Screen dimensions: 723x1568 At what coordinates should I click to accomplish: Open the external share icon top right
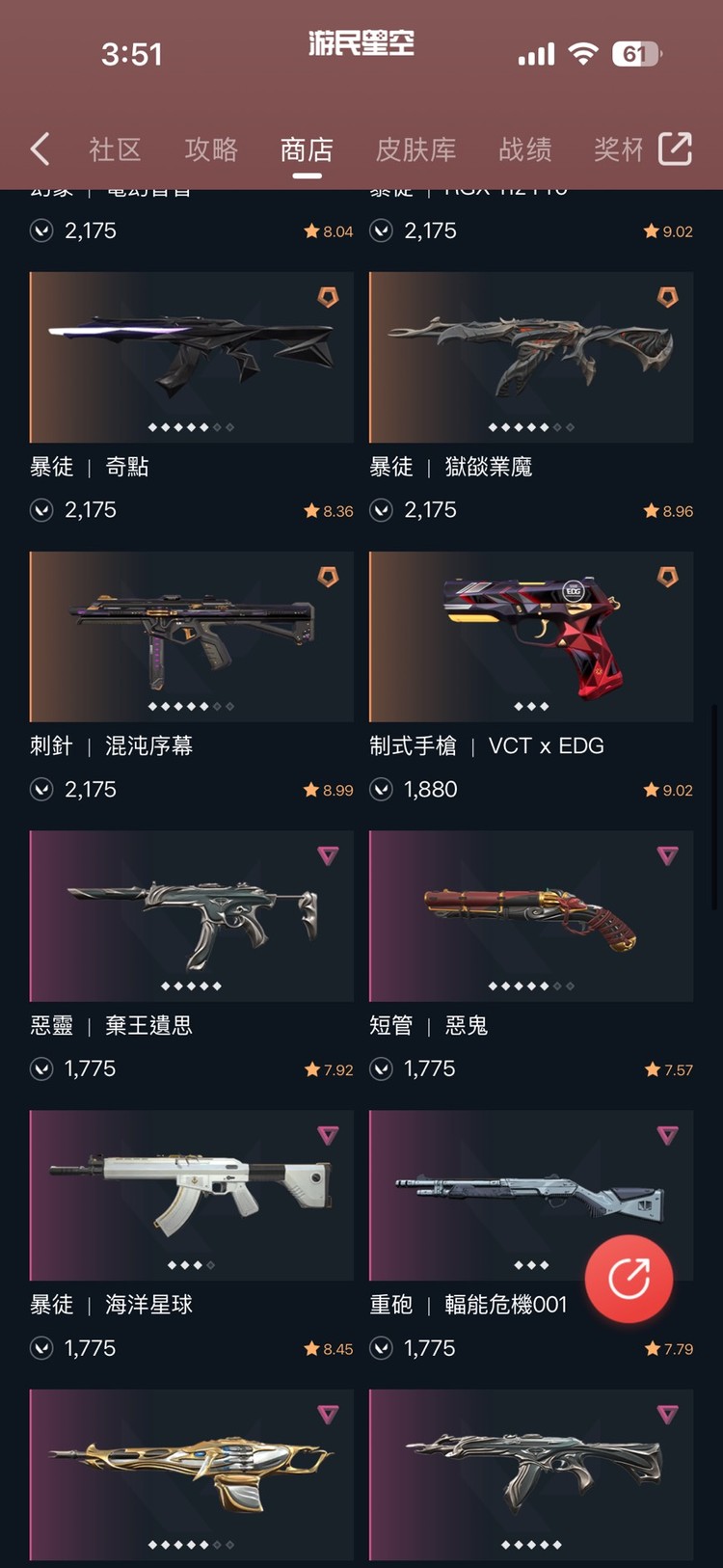tap(675, 149)
